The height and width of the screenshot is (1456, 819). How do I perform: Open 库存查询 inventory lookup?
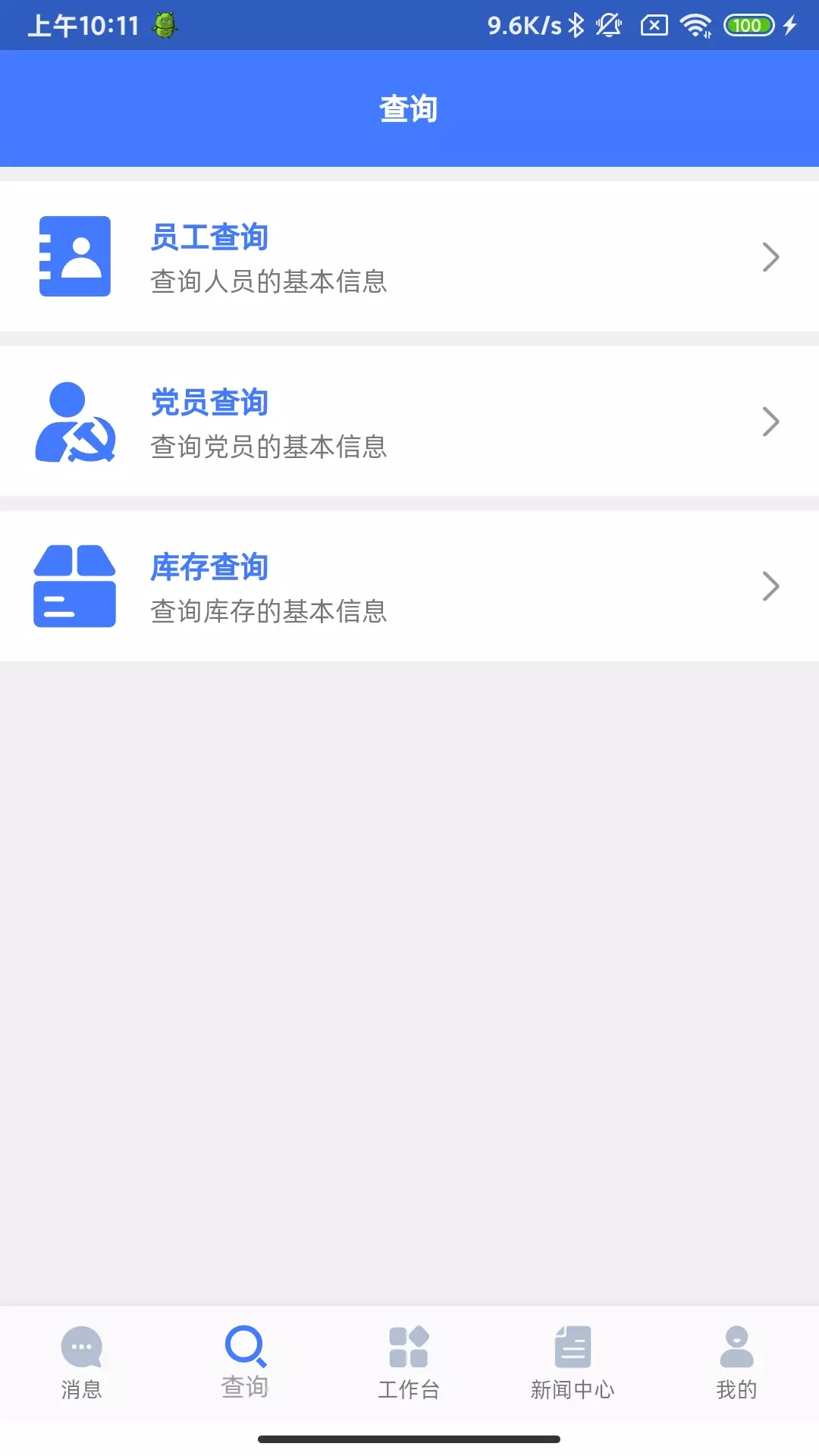pyautogui.click(x=409, y=586)
